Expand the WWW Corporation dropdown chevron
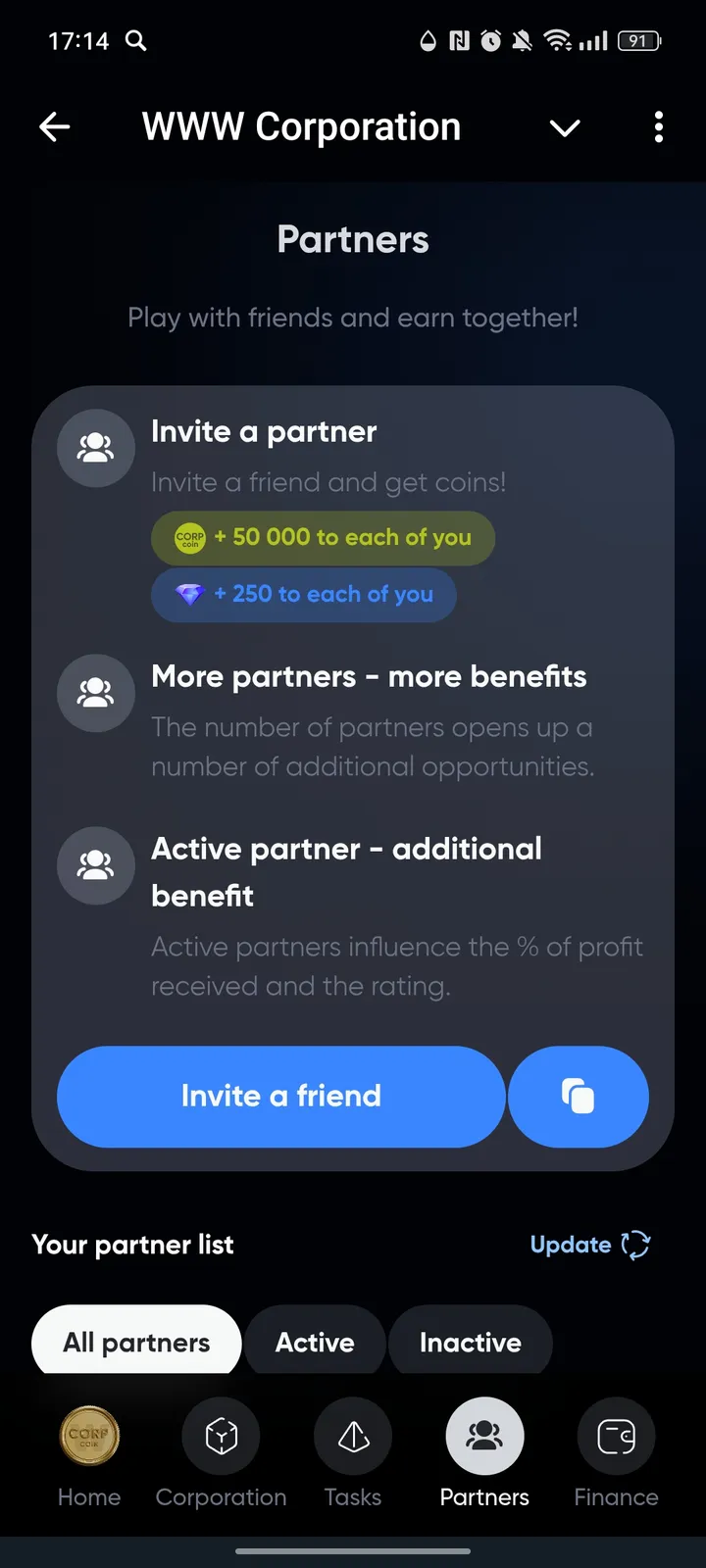The image size is (706, 1568). (564, 127)
